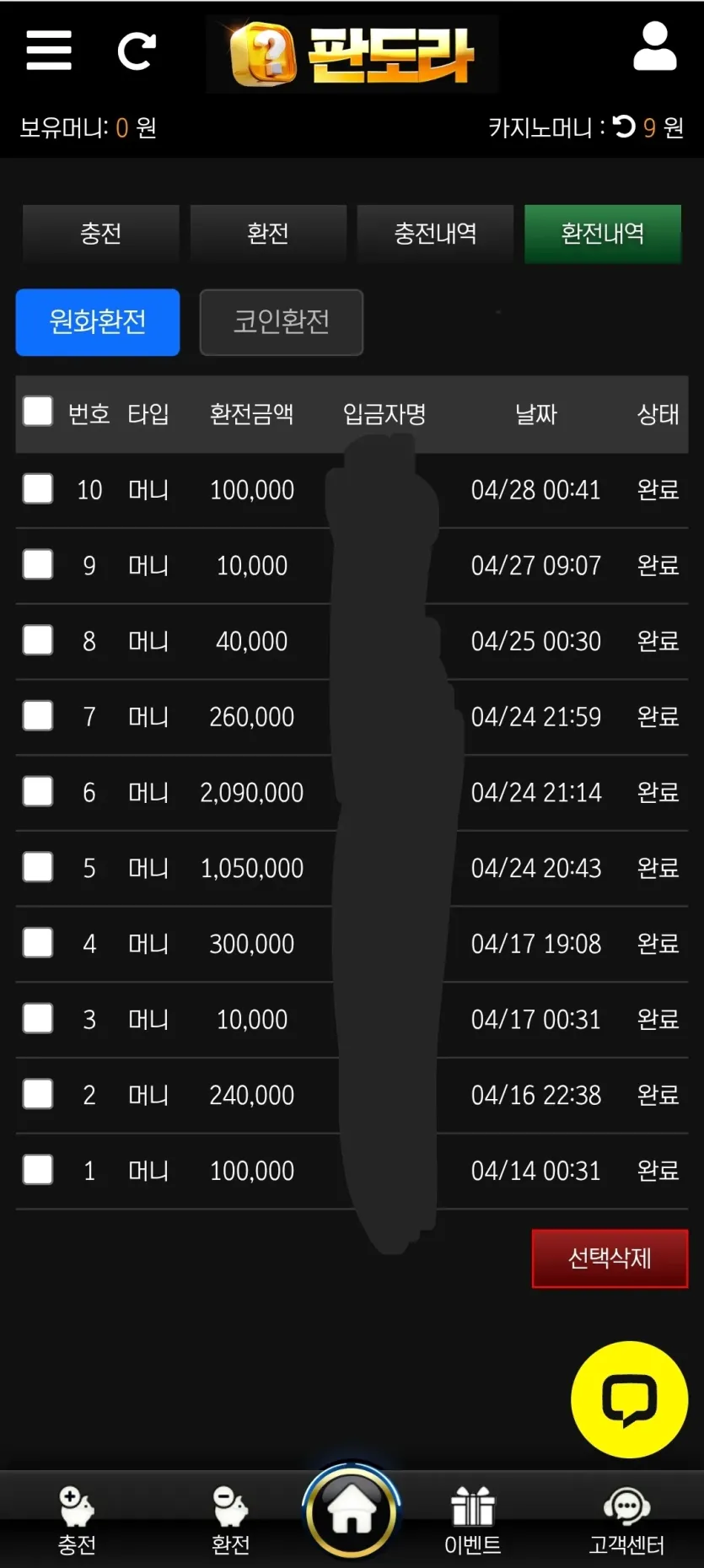Image resolution: width=704 pixels, height=1568 pixels.
Task: Select the checkbox for the 2,090,000 withdrawal
Action: (x=38, y=791)
